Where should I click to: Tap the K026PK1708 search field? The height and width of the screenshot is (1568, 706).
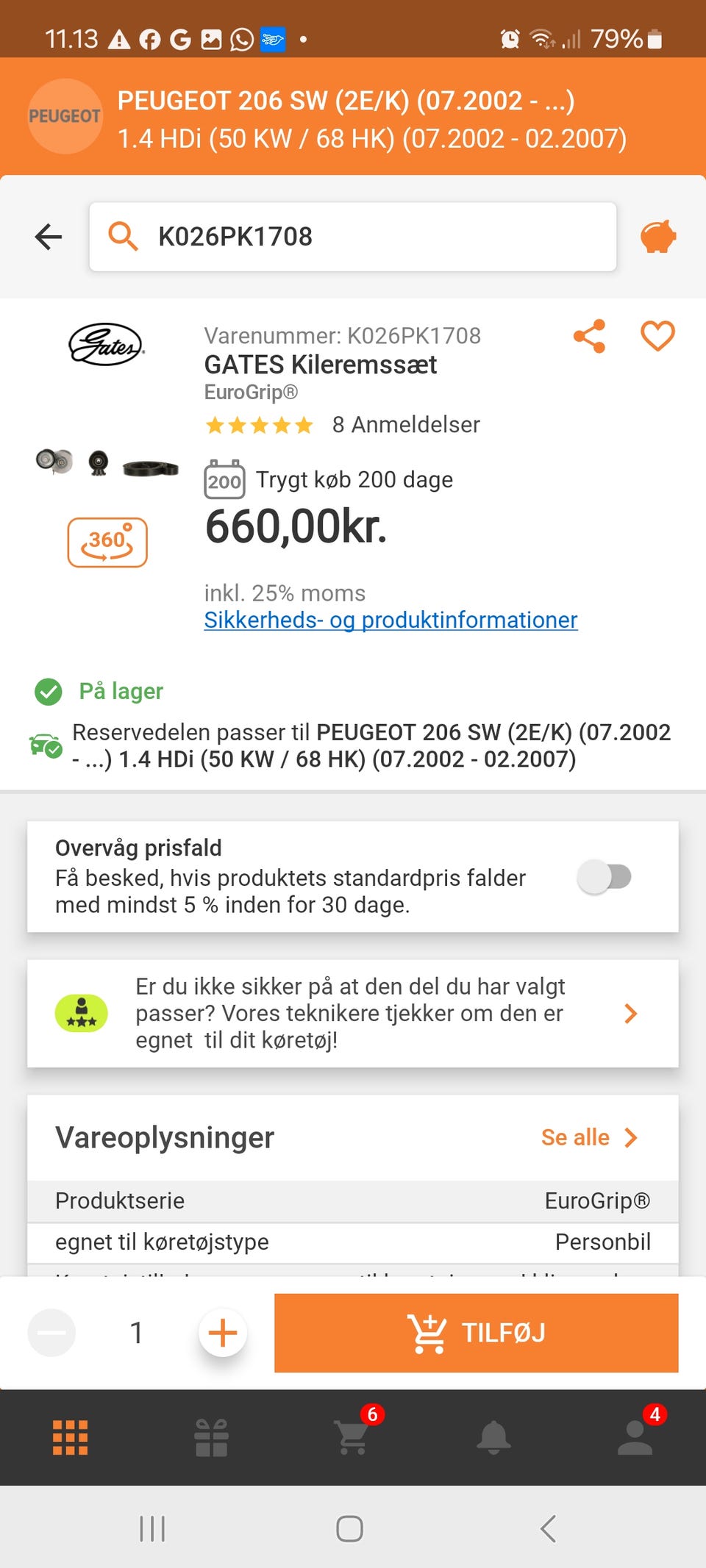click(353, 237)
